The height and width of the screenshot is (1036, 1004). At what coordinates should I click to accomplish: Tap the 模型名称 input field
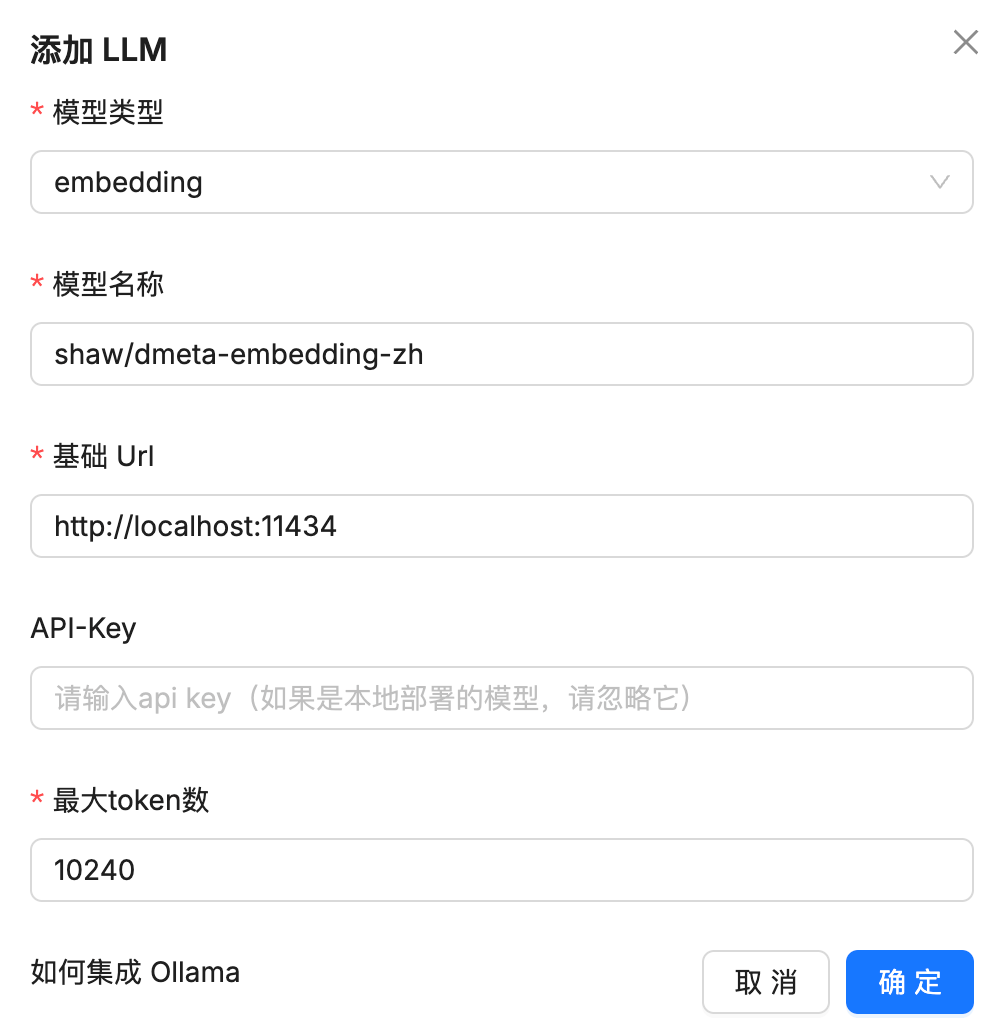[x=501, y=354]
